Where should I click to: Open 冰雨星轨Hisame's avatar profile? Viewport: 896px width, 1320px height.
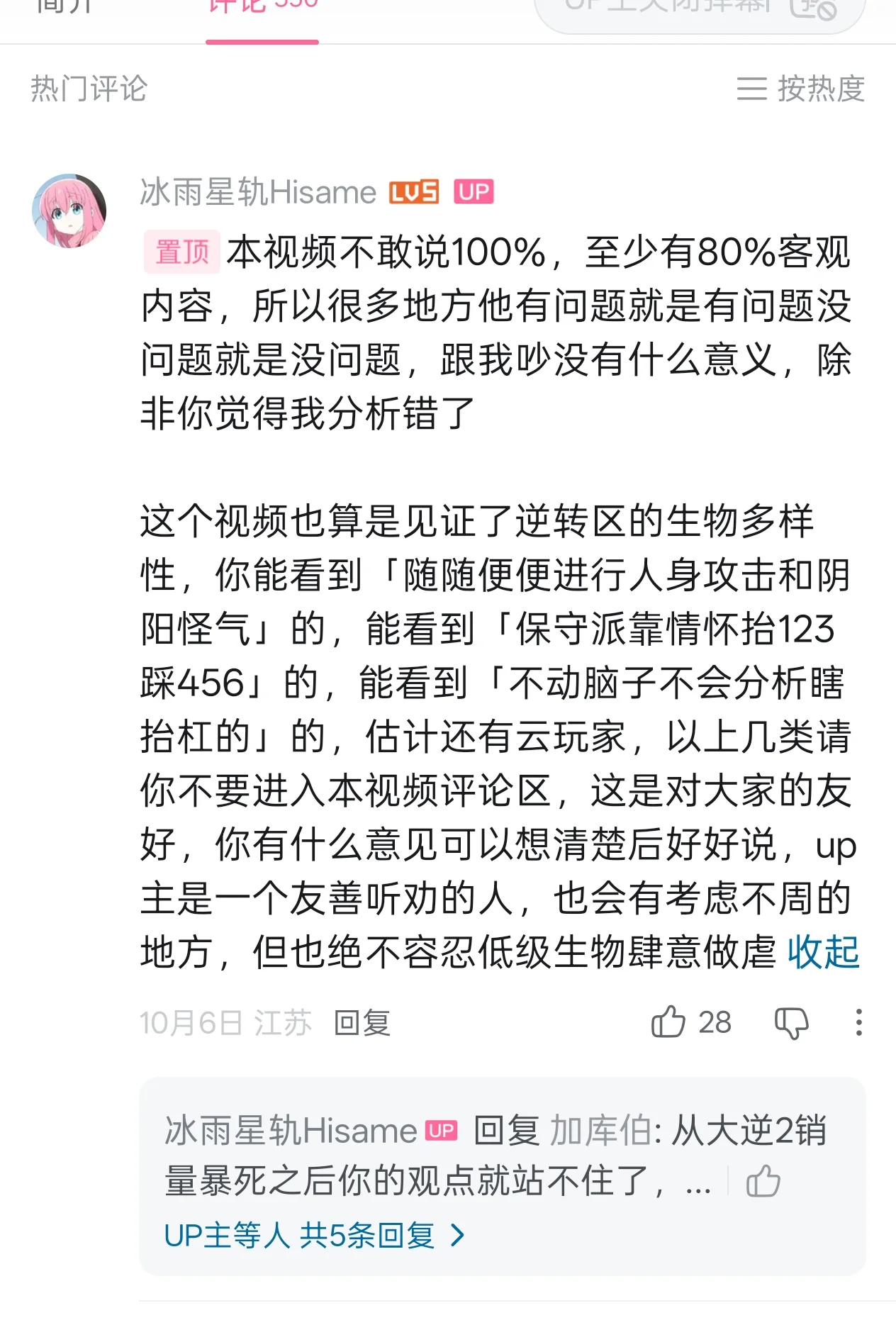[x=69, y=211]
